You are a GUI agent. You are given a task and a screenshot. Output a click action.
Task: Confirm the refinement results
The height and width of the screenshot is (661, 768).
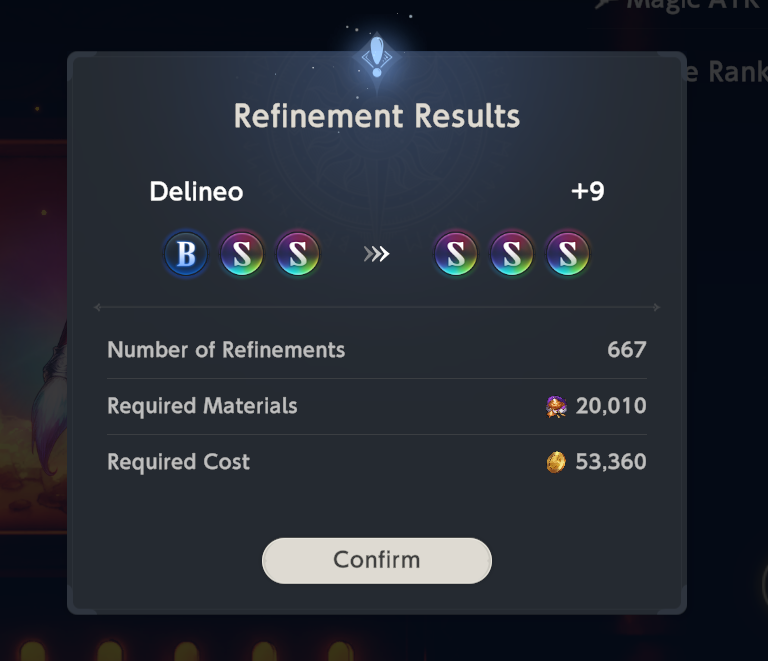tap(377, 560)
